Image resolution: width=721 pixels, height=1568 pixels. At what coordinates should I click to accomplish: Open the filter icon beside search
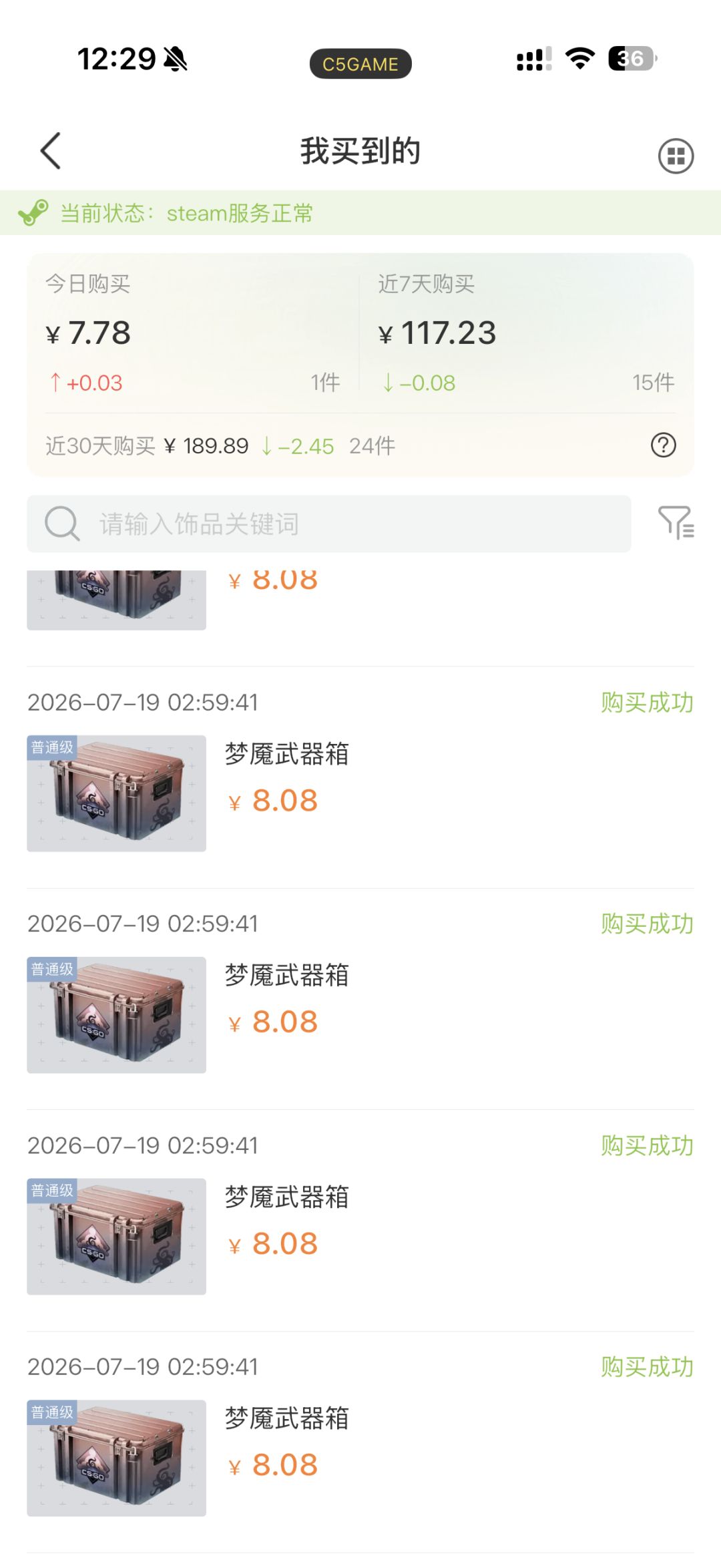(676, 522)
